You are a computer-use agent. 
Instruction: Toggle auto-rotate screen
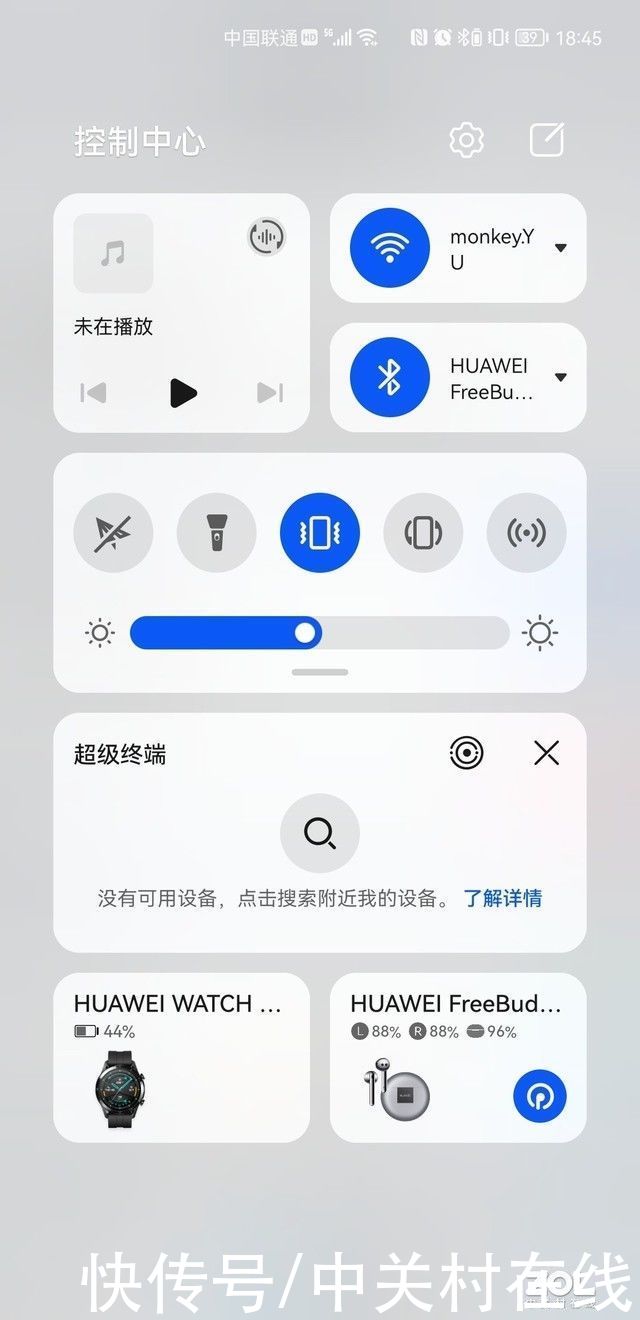(423, 533)
